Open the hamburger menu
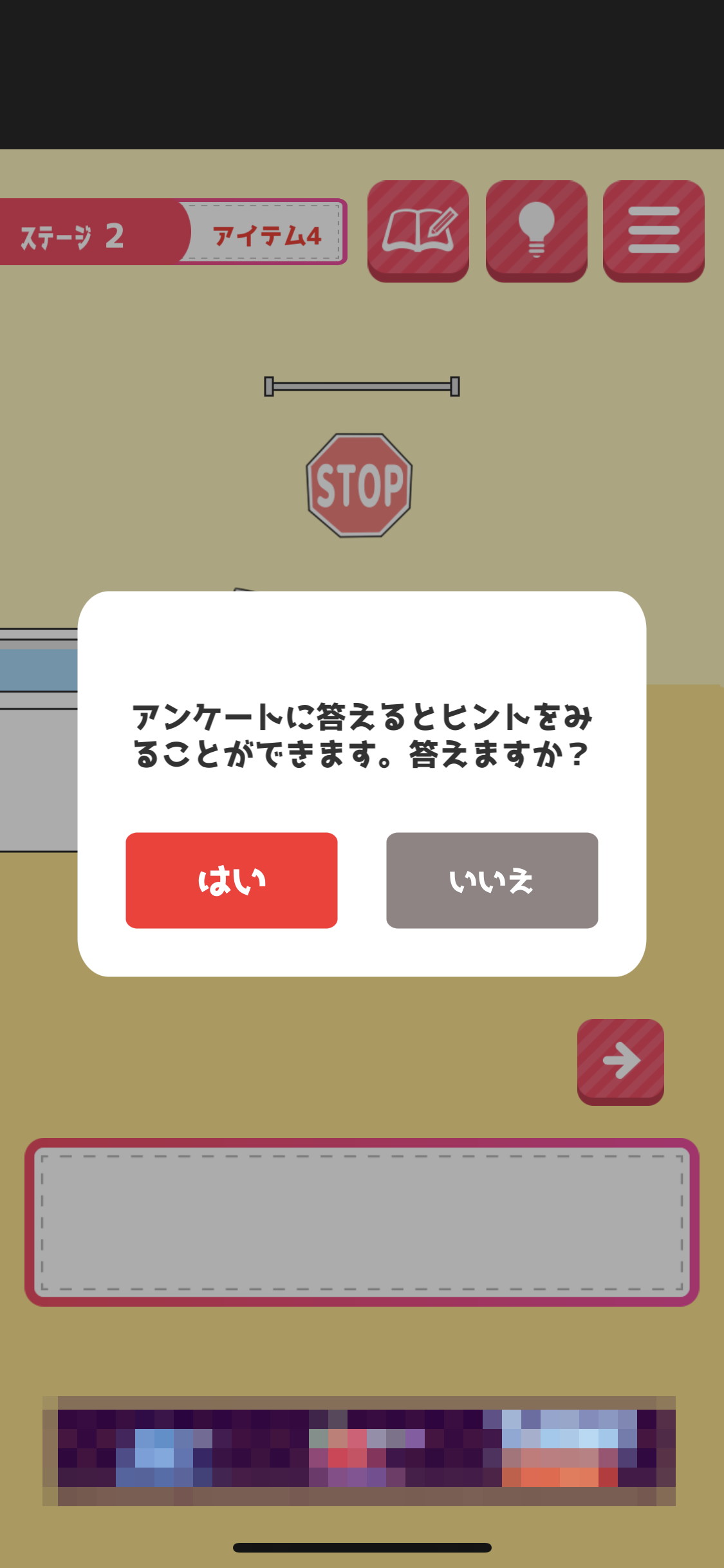 (654, 230)
